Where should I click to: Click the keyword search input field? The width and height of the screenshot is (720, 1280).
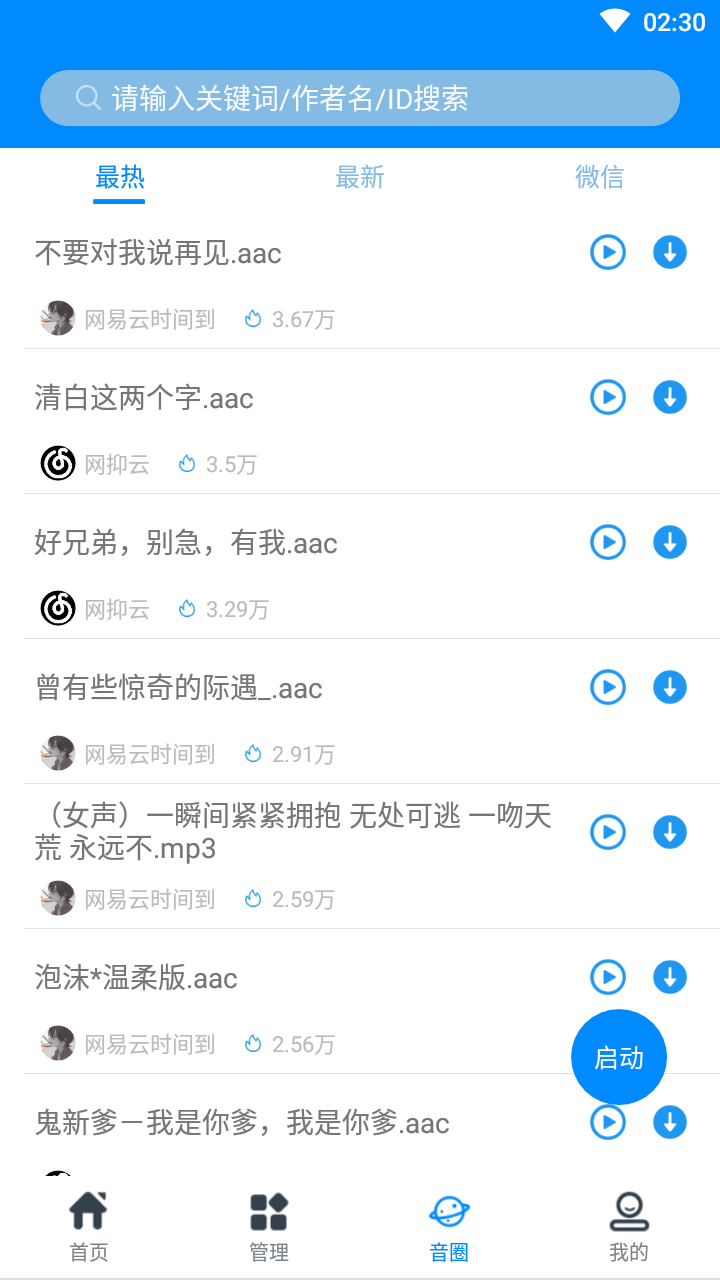(360, 97)
